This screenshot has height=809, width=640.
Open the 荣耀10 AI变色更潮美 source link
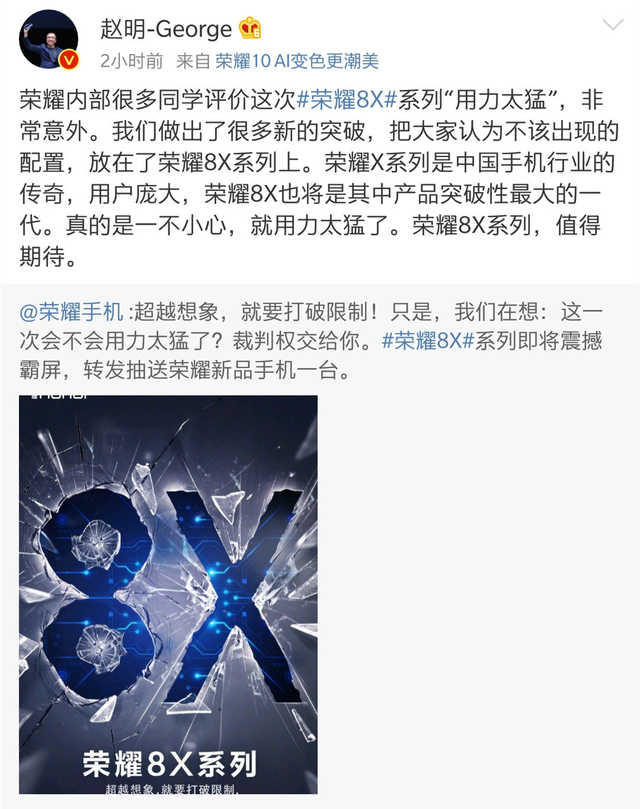pyautogui.click(x=298, y=61)
